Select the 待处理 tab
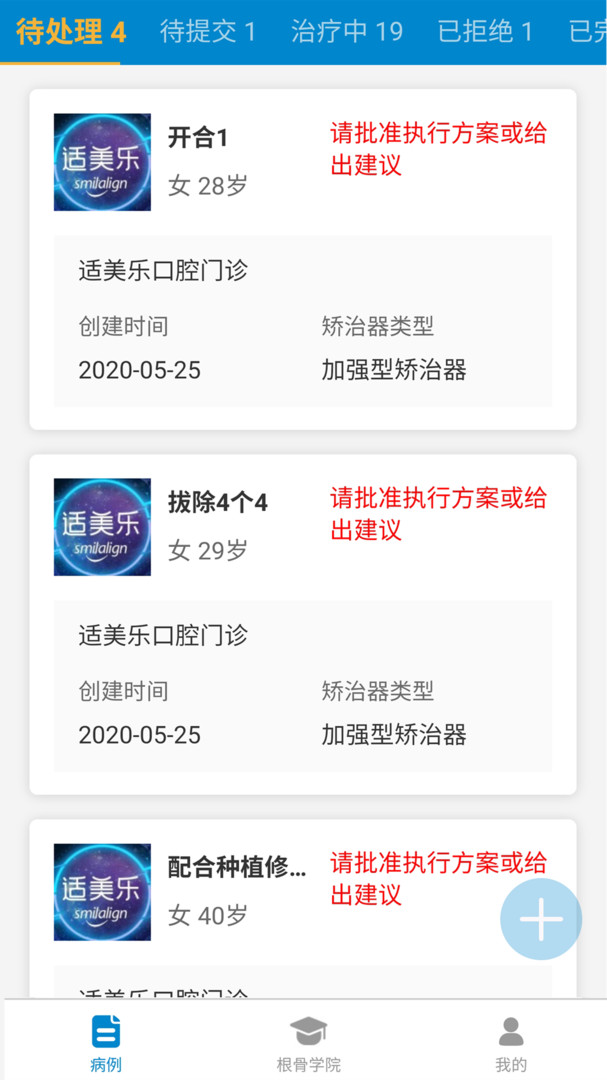 pyautogui.click(x=70, y=31)
